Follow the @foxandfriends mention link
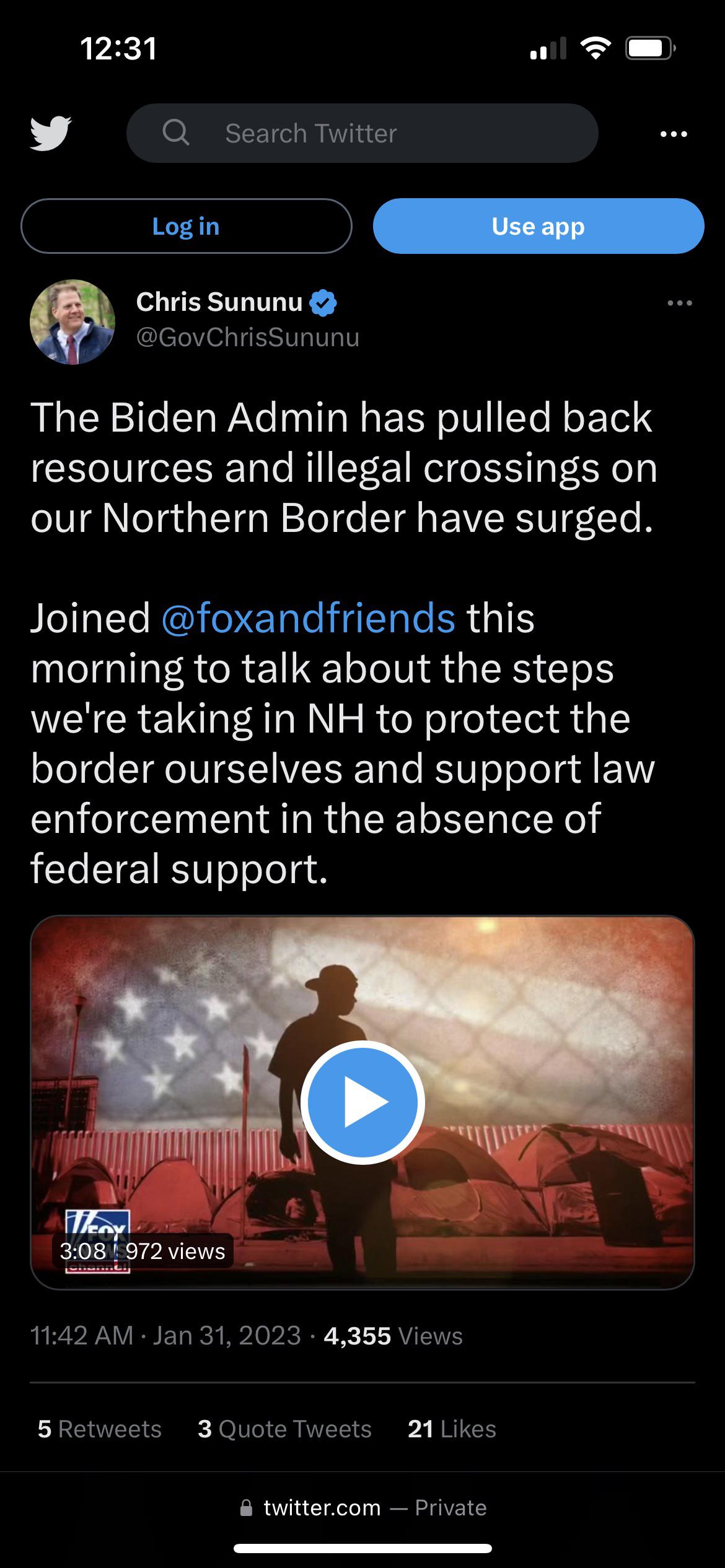Screen dimensions: 725x1568 click(x=308, y=618)
